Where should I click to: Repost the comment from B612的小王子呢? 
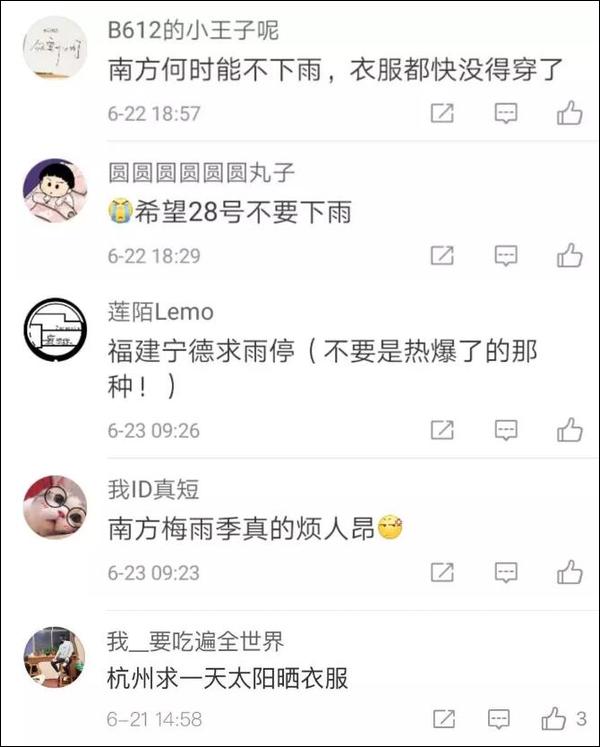point(442,113)
